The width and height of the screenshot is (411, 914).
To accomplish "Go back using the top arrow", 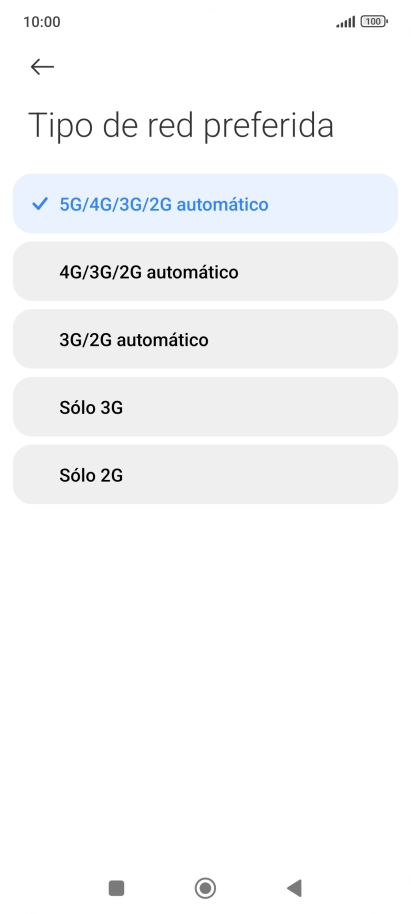I will pyautogui.click(x=42, y=67).
